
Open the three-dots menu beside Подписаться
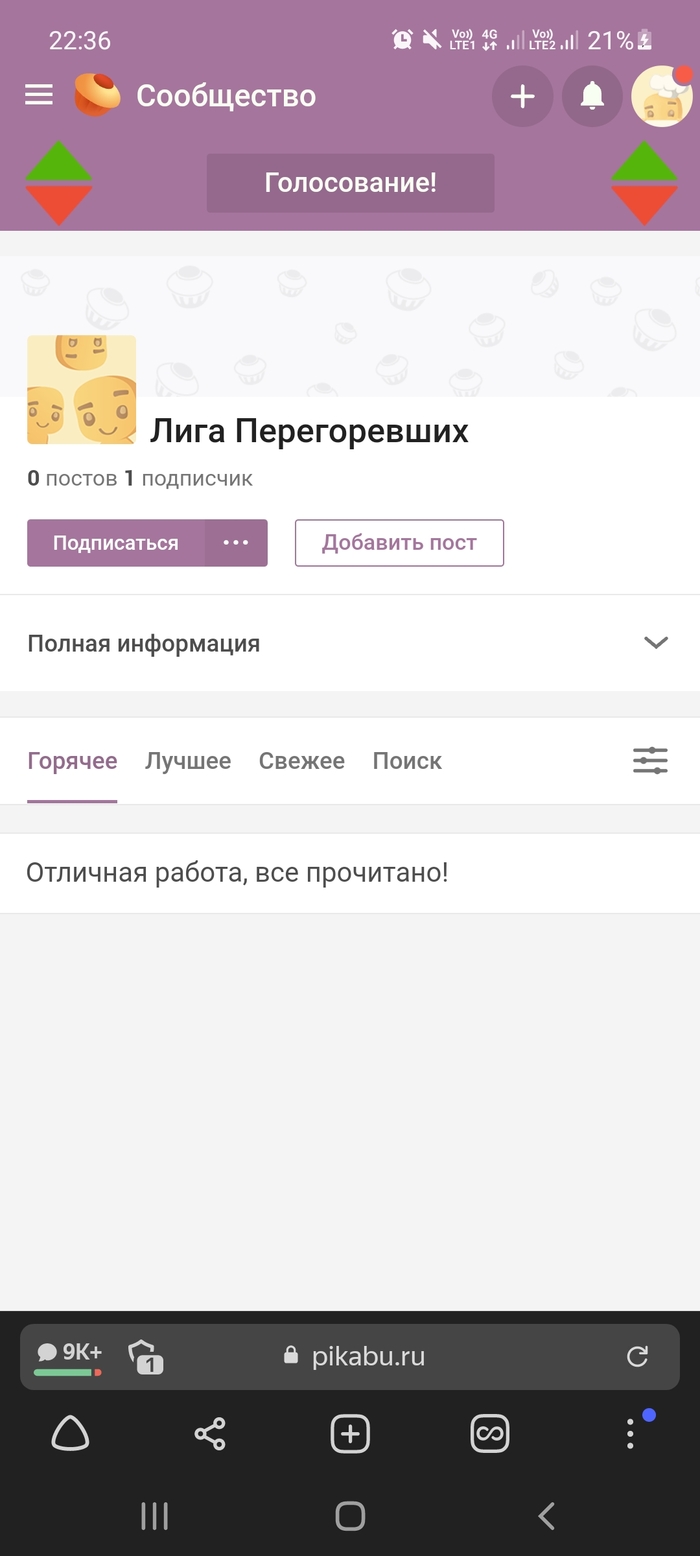click(x=236, y=543)
